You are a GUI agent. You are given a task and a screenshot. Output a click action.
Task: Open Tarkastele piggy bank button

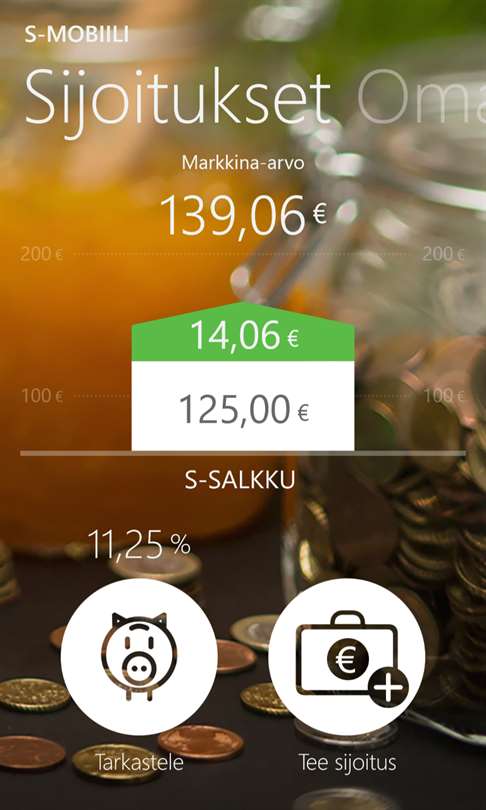[x=139, y=656]
